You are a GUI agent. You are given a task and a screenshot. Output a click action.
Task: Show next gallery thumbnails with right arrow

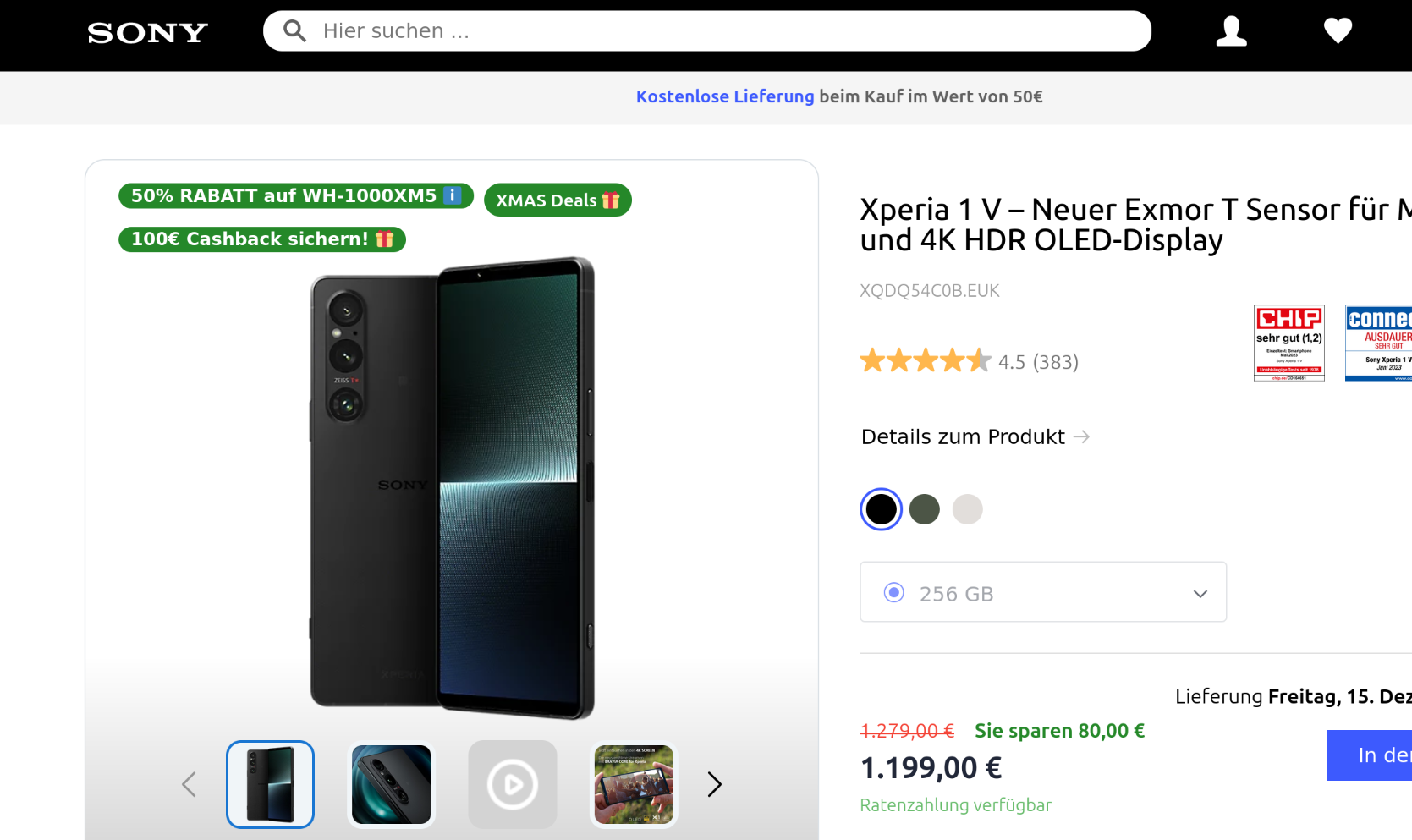coord(715,784)
